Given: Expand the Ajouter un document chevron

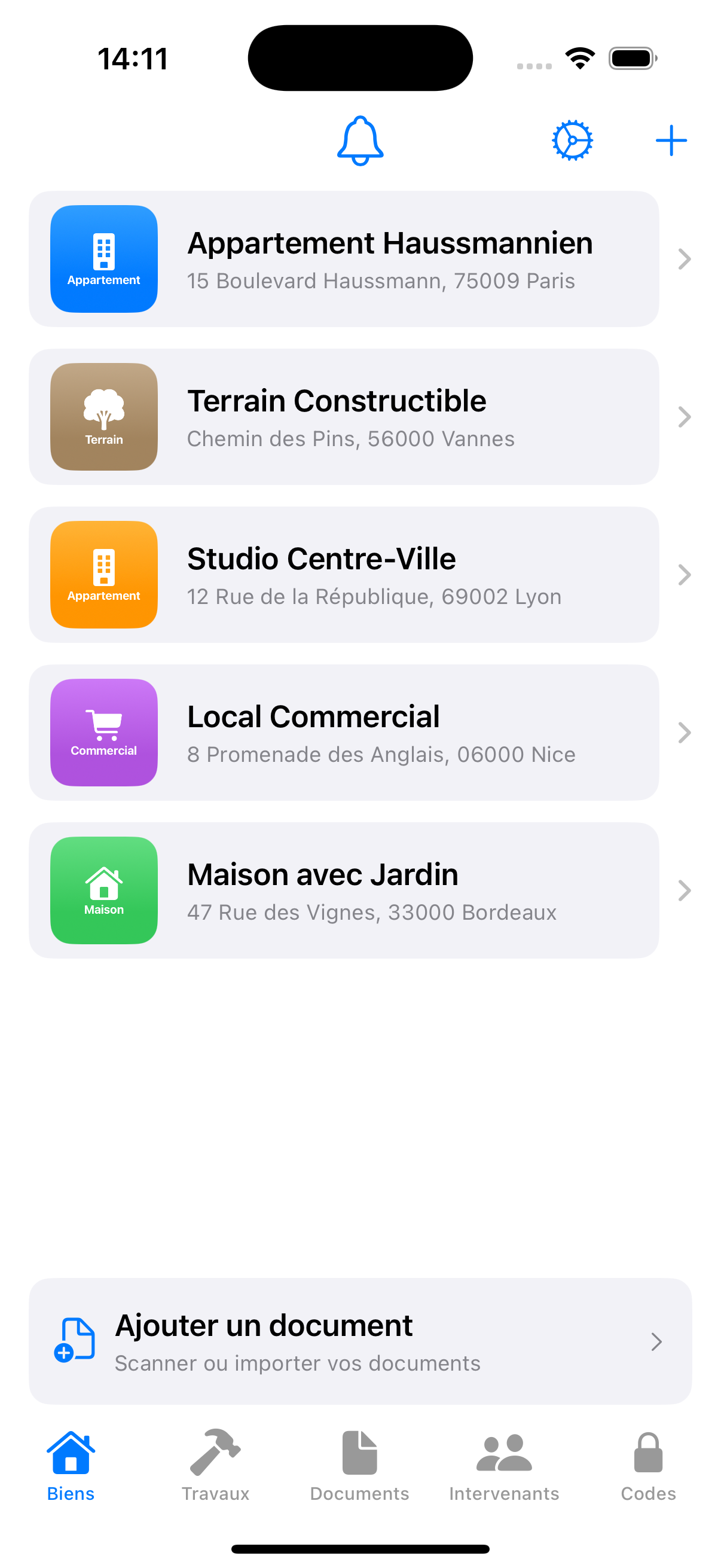Looking at the screenshot, I should coord(656,1341).
